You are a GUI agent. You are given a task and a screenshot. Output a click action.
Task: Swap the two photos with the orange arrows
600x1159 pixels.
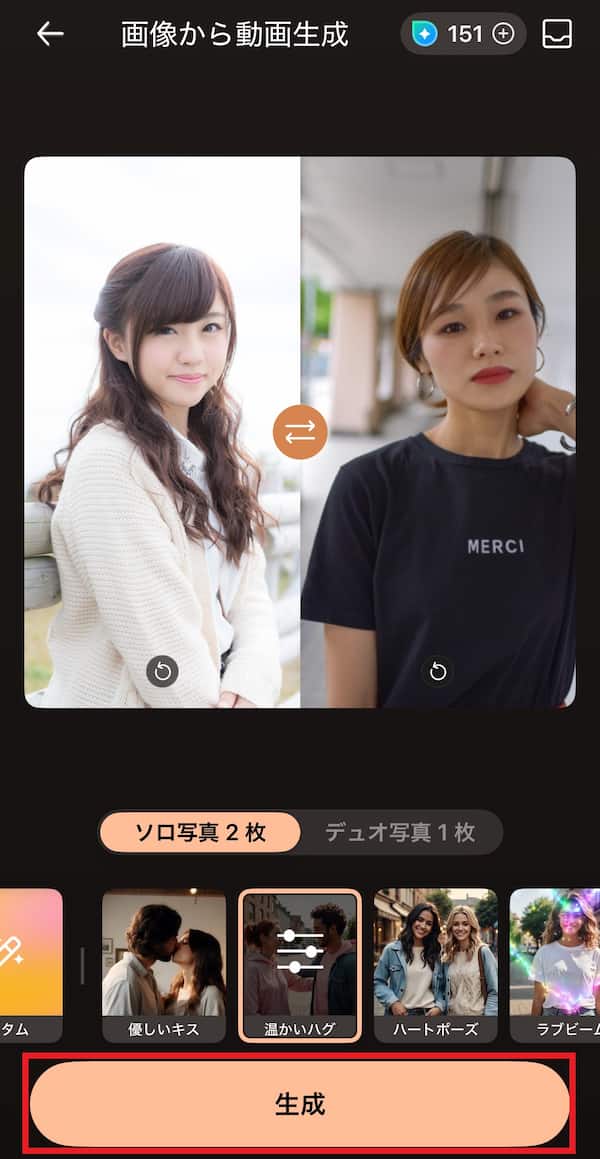click(300, 432)
